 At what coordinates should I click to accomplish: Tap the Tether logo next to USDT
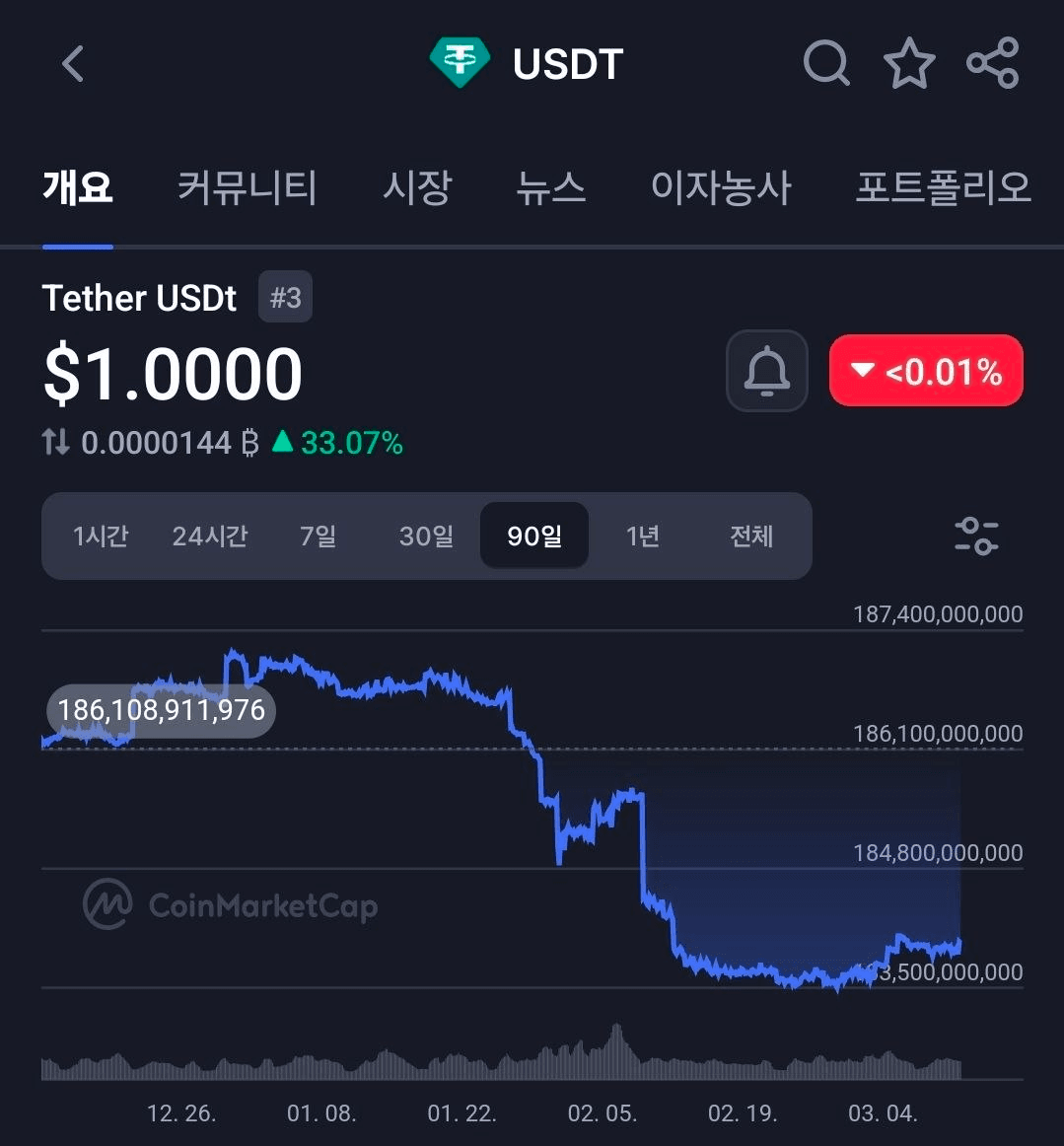(x=460, y=62)
